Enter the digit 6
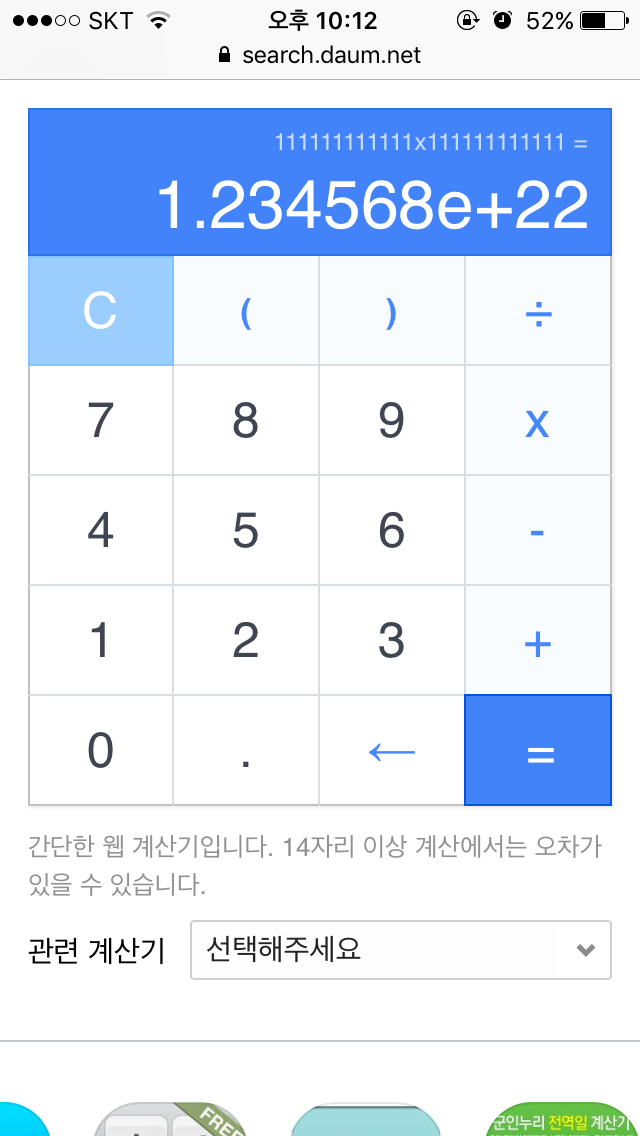The width and height of the screenshot is (640, 1136). pos(392,531)
